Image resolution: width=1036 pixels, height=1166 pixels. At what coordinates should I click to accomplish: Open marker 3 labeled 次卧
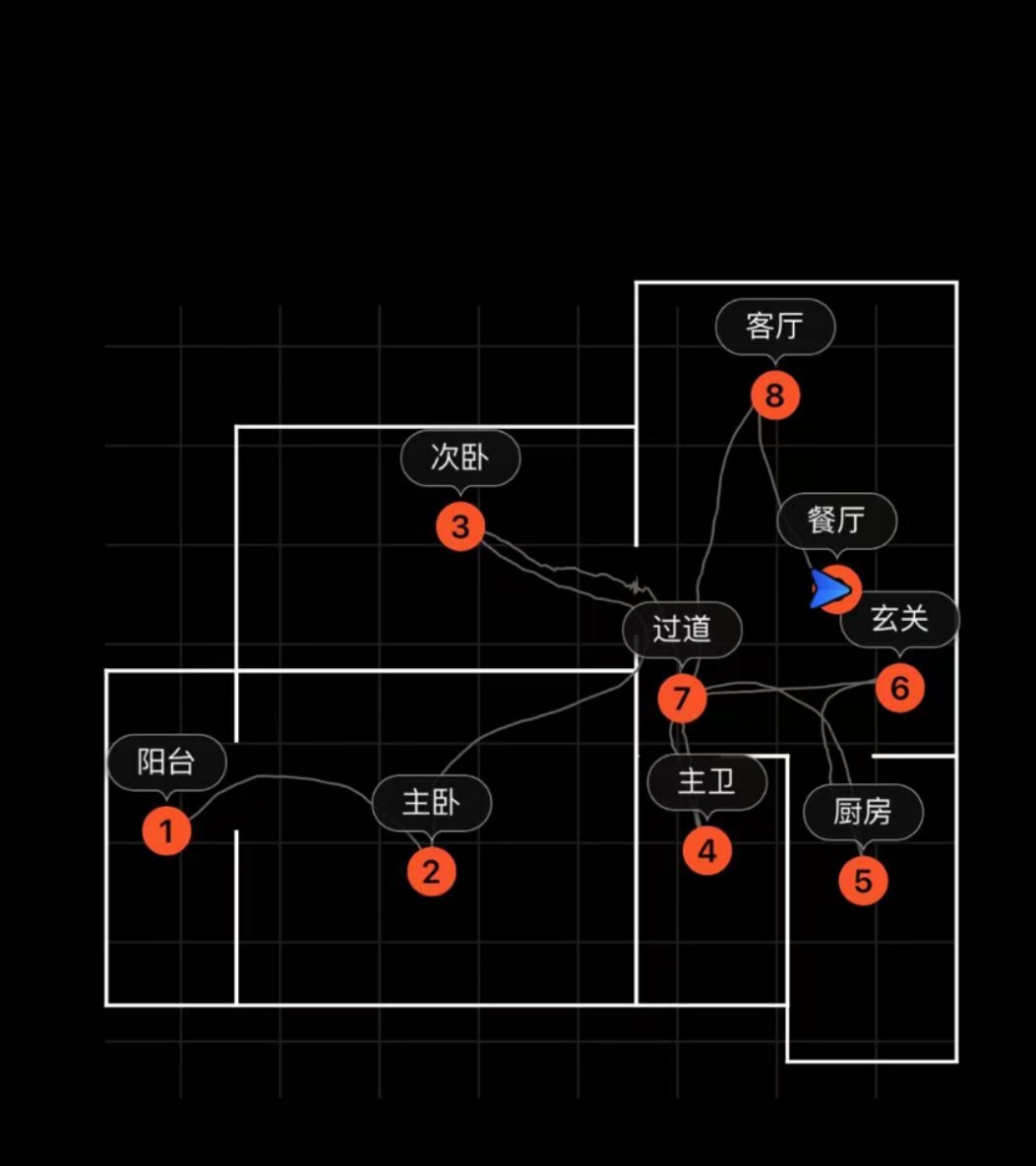(460, 527)
